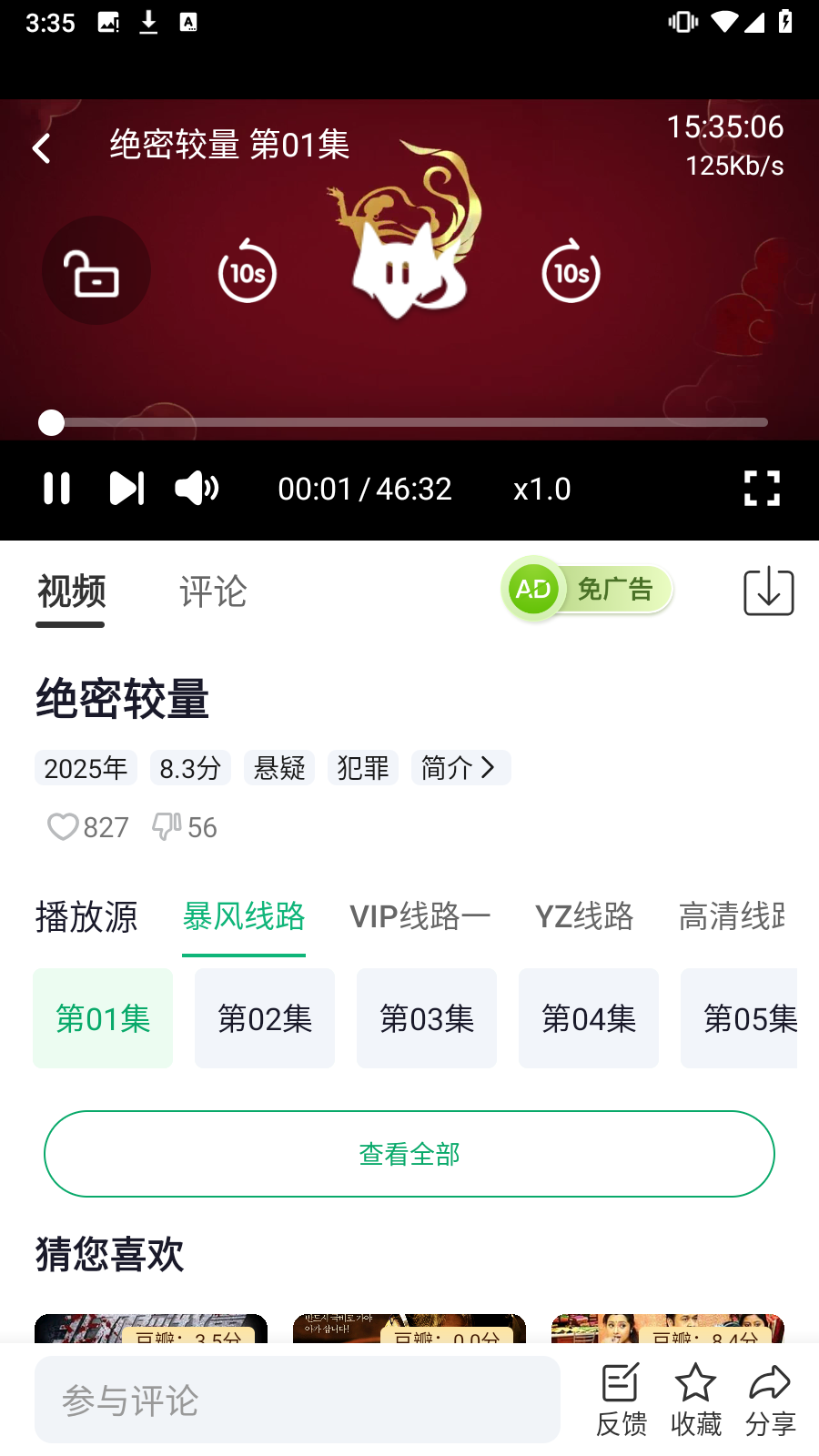819x1456 pixels.
Task: Rewind the video 10 seconds
Action: [x=248, y=271]
